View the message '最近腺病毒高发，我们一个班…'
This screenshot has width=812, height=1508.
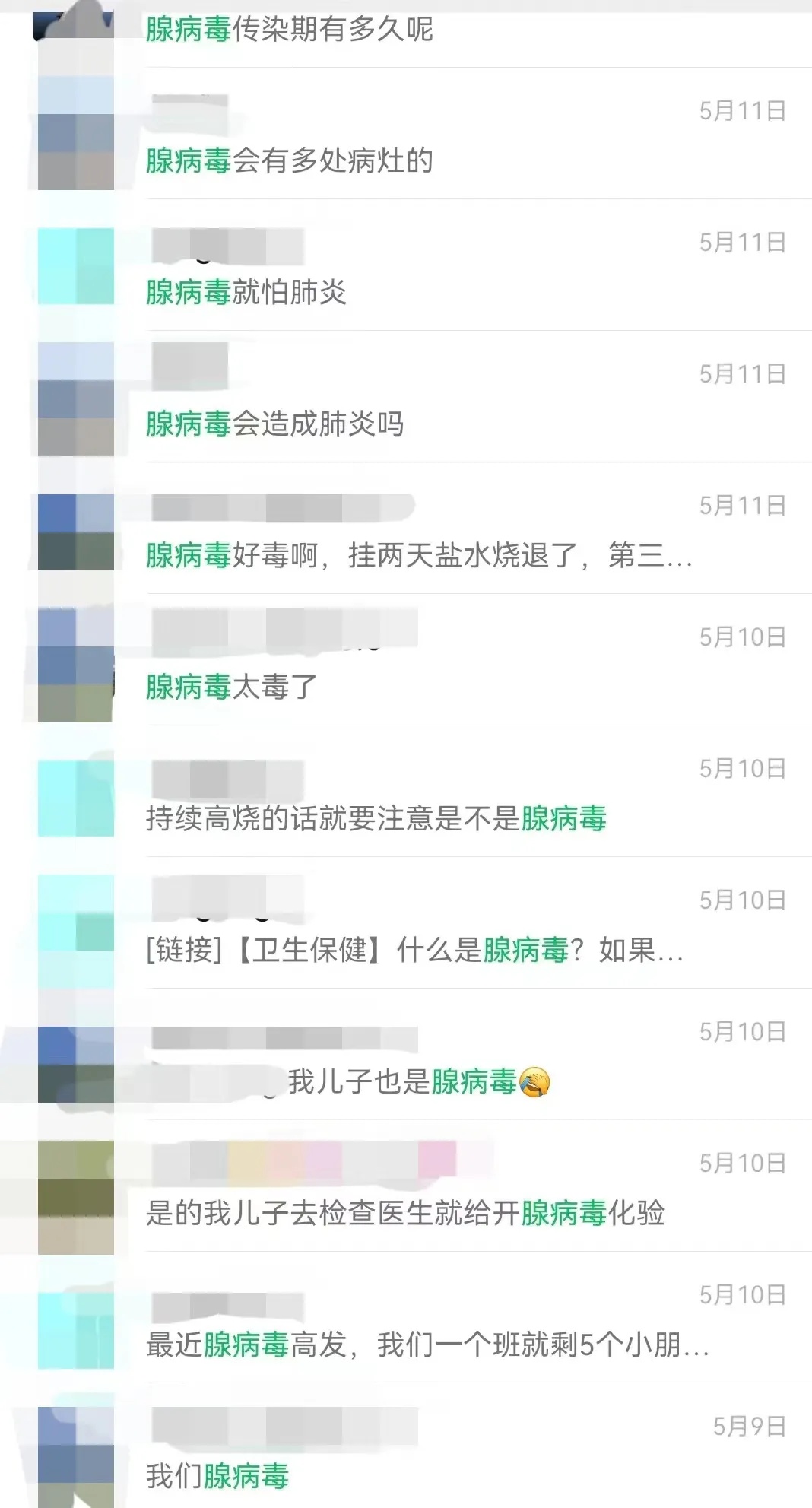(426, 1345)
